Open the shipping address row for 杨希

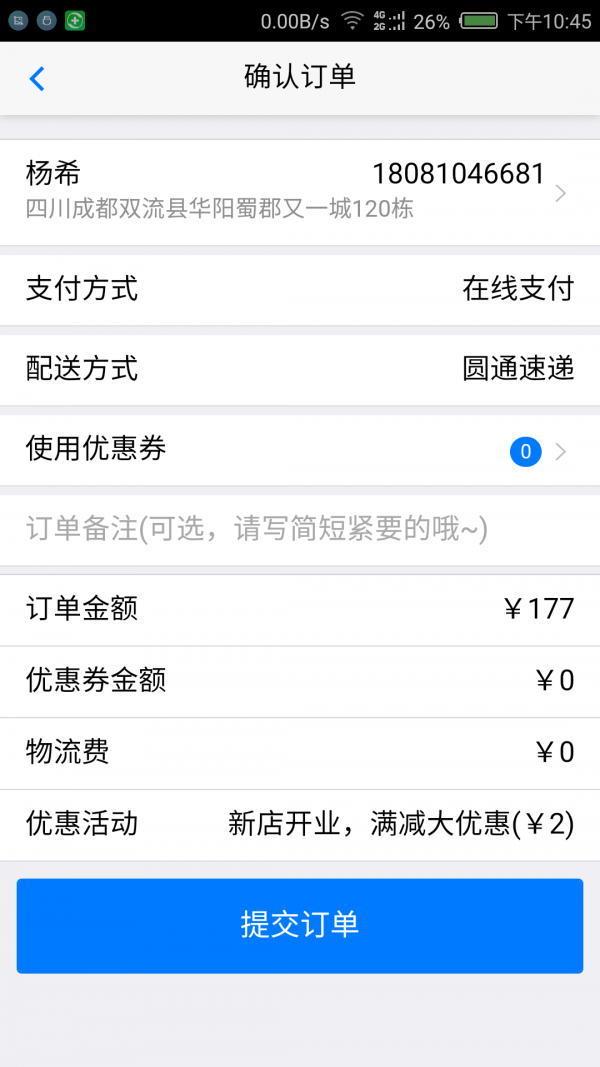pos(300,192)
